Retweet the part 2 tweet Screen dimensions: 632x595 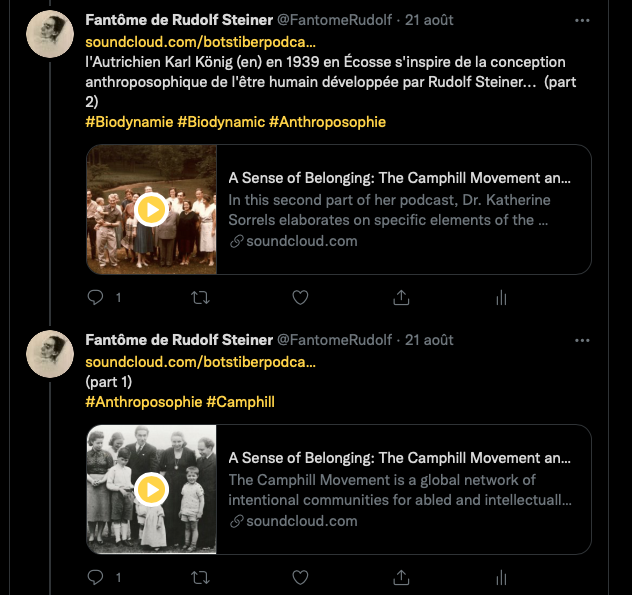[x=199, y=297]
